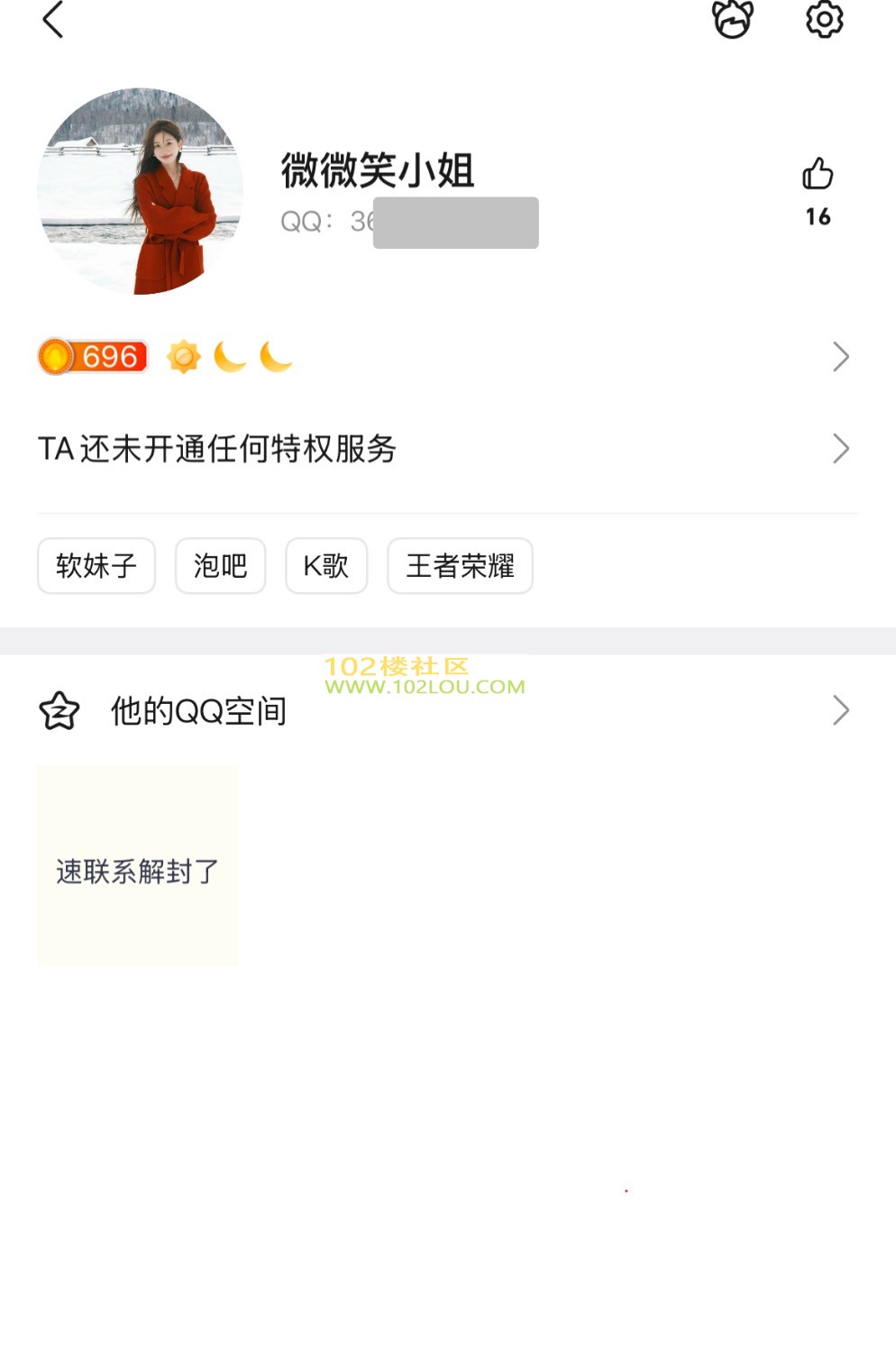The width and height of the screenshot is (896, 1352).
Task: Tap the bear-face icon in the header
Action: pyautogui.click(x=733, y=19)
